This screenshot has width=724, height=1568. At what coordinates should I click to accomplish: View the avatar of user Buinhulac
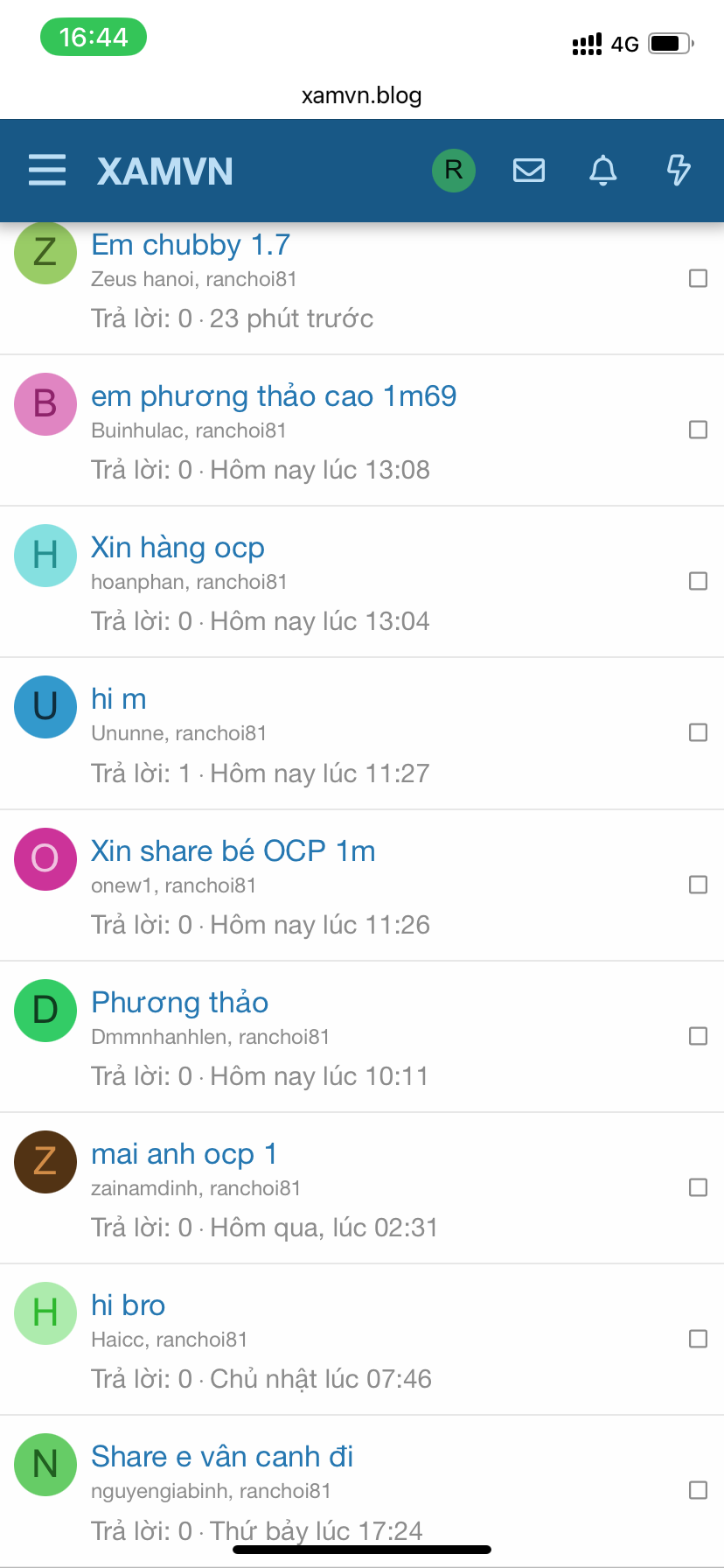coord(45,403)
